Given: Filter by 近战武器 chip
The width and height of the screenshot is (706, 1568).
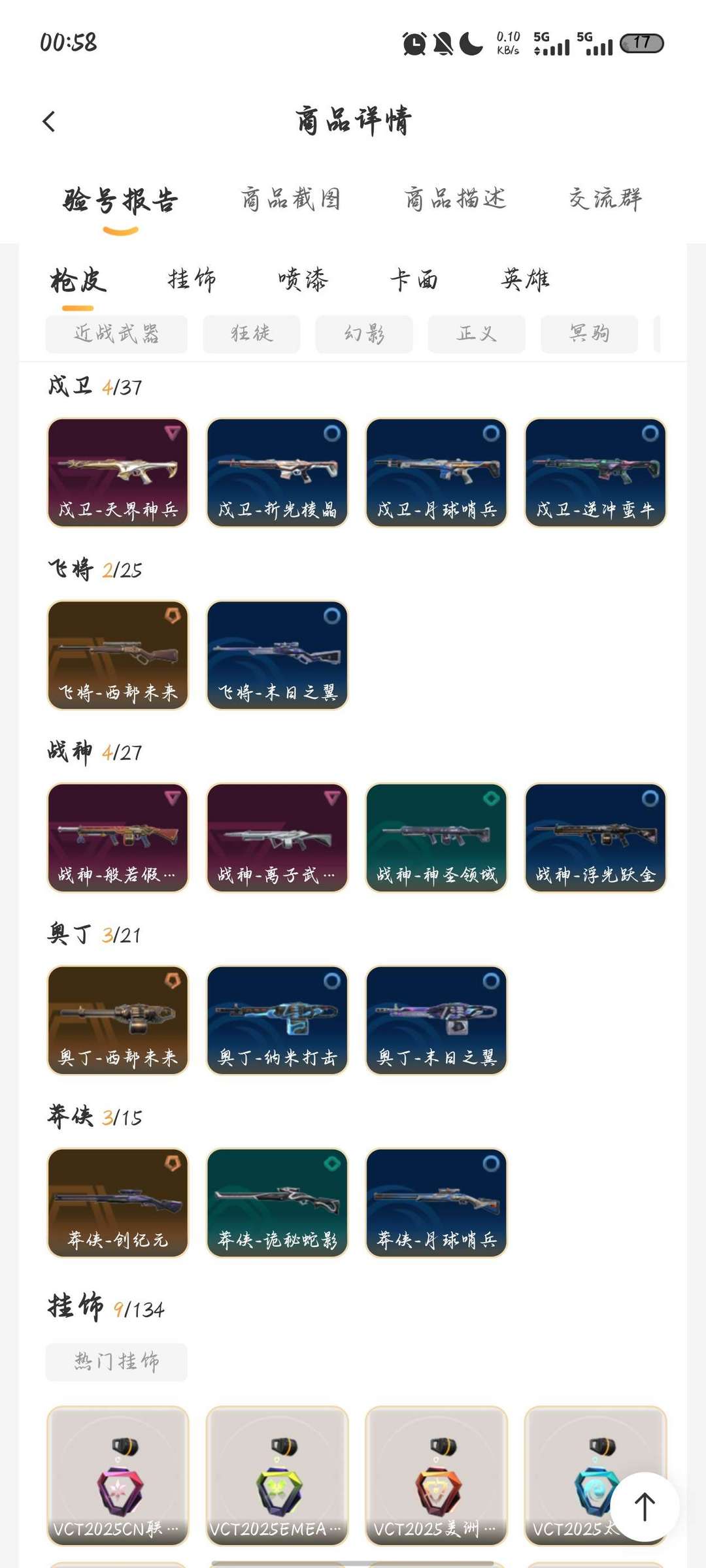Looking at the screenshot, I should (x=116, y=334).
